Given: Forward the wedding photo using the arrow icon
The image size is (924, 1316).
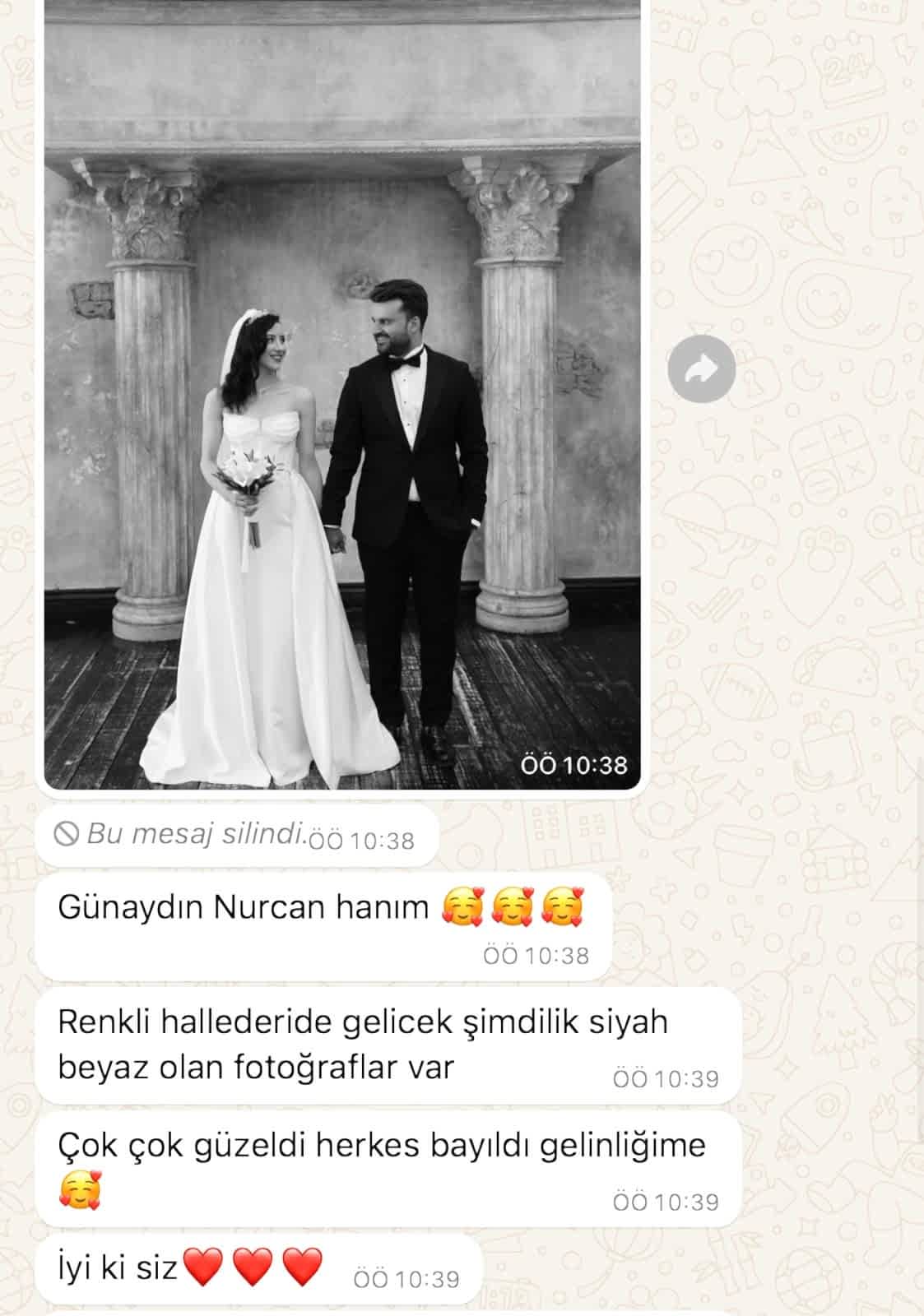Looking at the screenshot, I should 701,369.
